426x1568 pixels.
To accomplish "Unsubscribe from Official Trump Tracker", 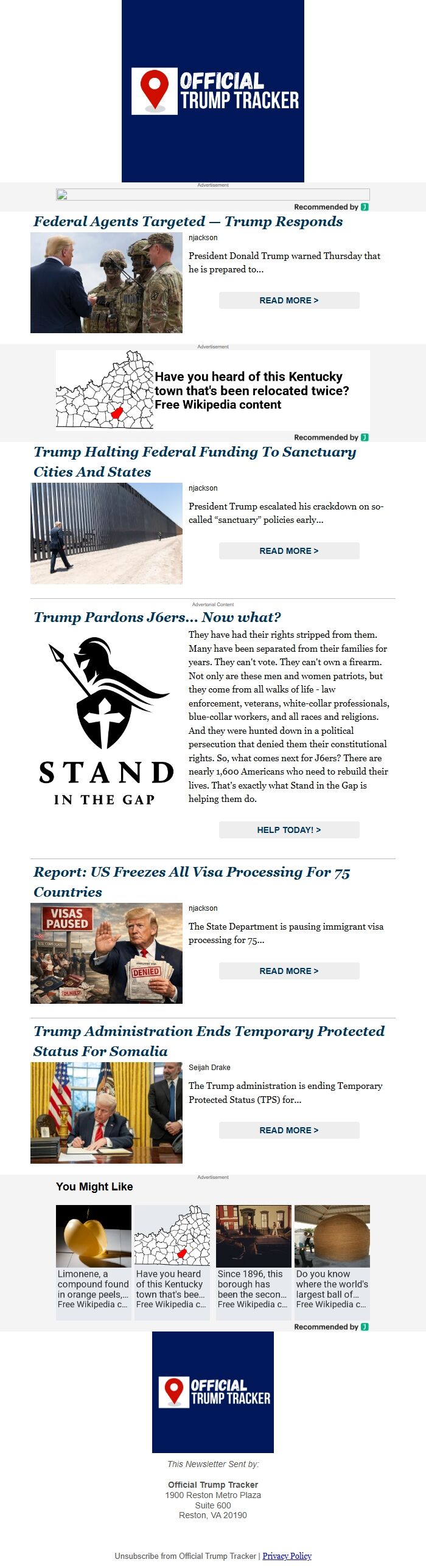I will (185, 1555).
